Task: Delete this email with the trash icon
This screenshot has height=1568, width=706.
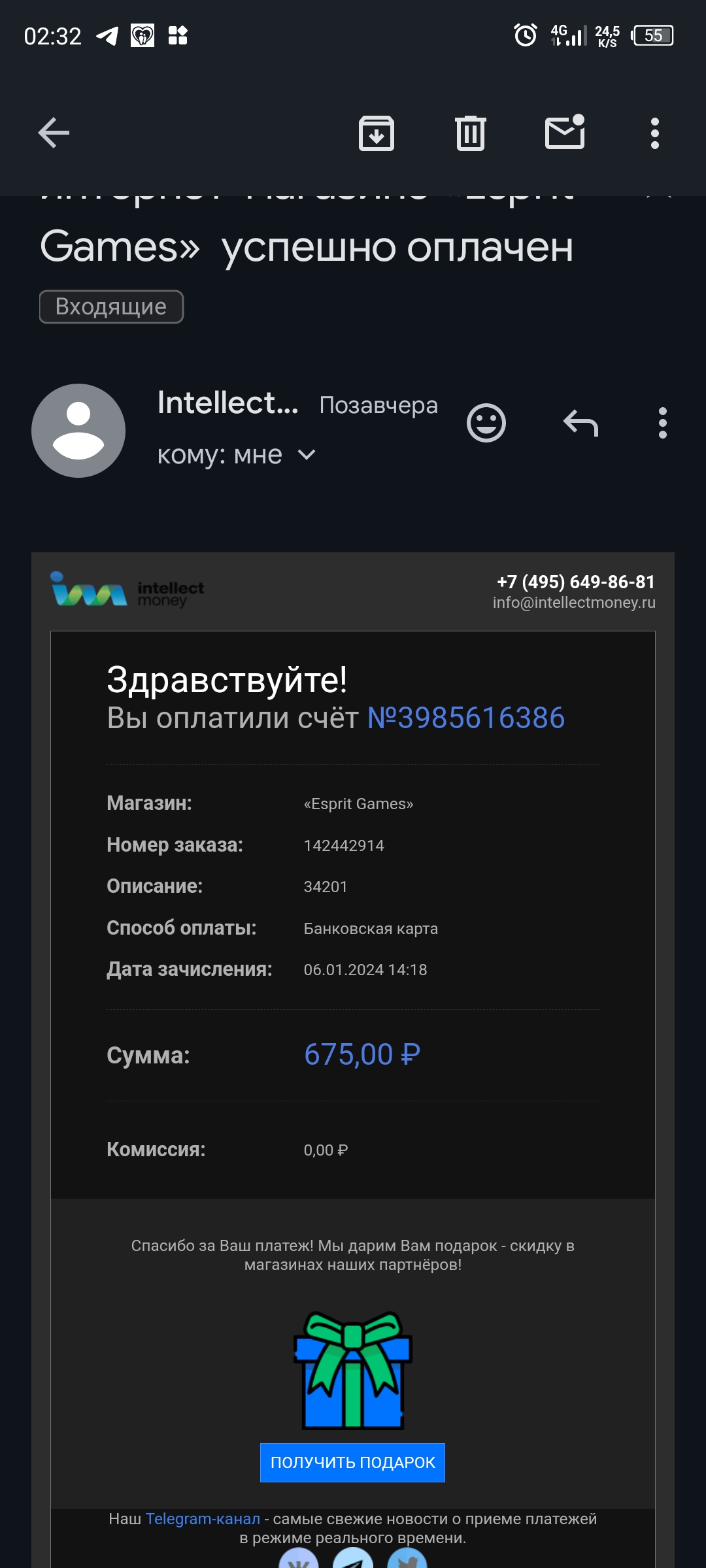Action: coord(470,133)
